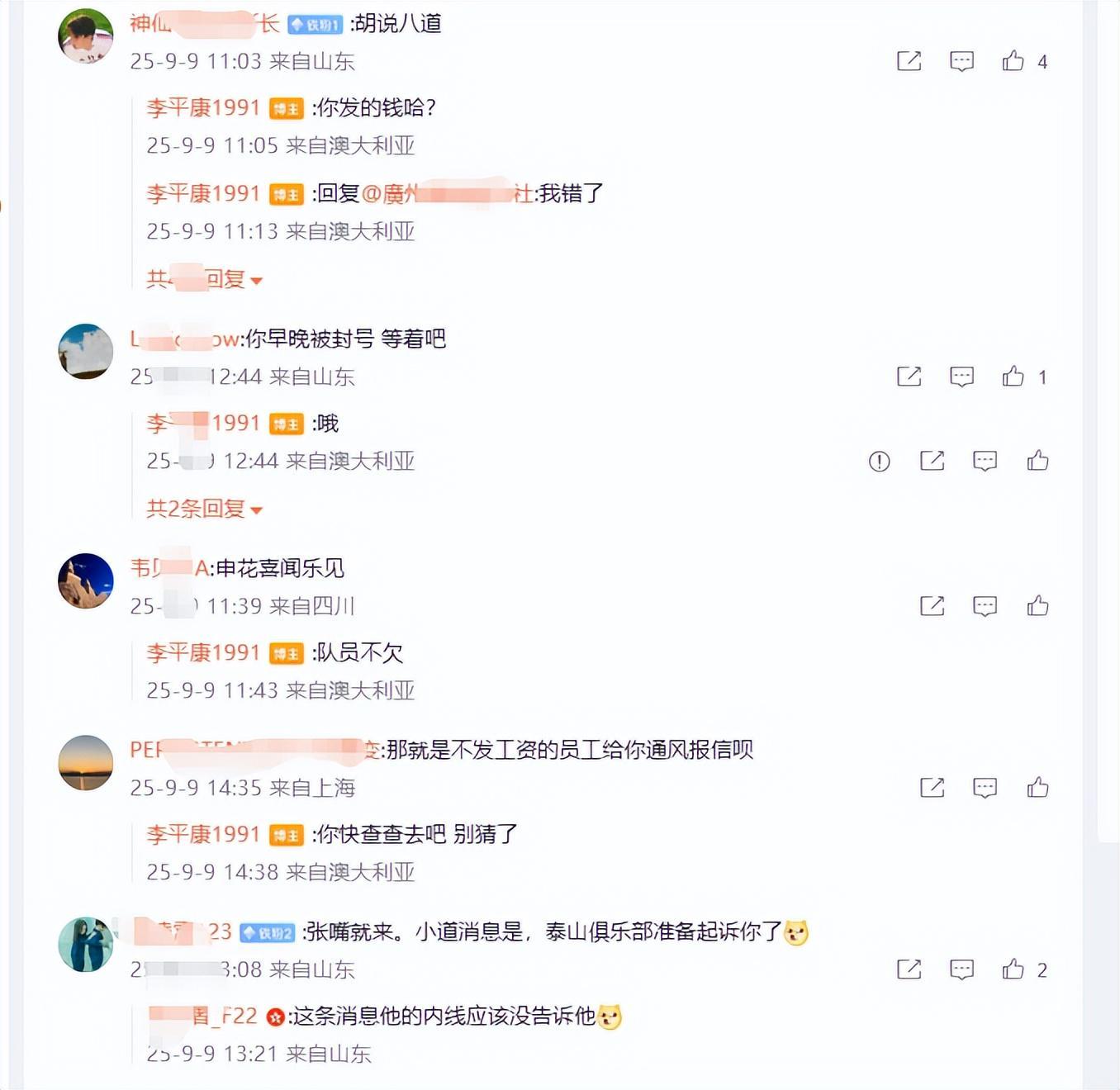The width and height of the screenshot is (1120, 1090).
Task: Like the 申花喜闻乐见 comment
Action: pyautogui.click(x=1037, y=606)
